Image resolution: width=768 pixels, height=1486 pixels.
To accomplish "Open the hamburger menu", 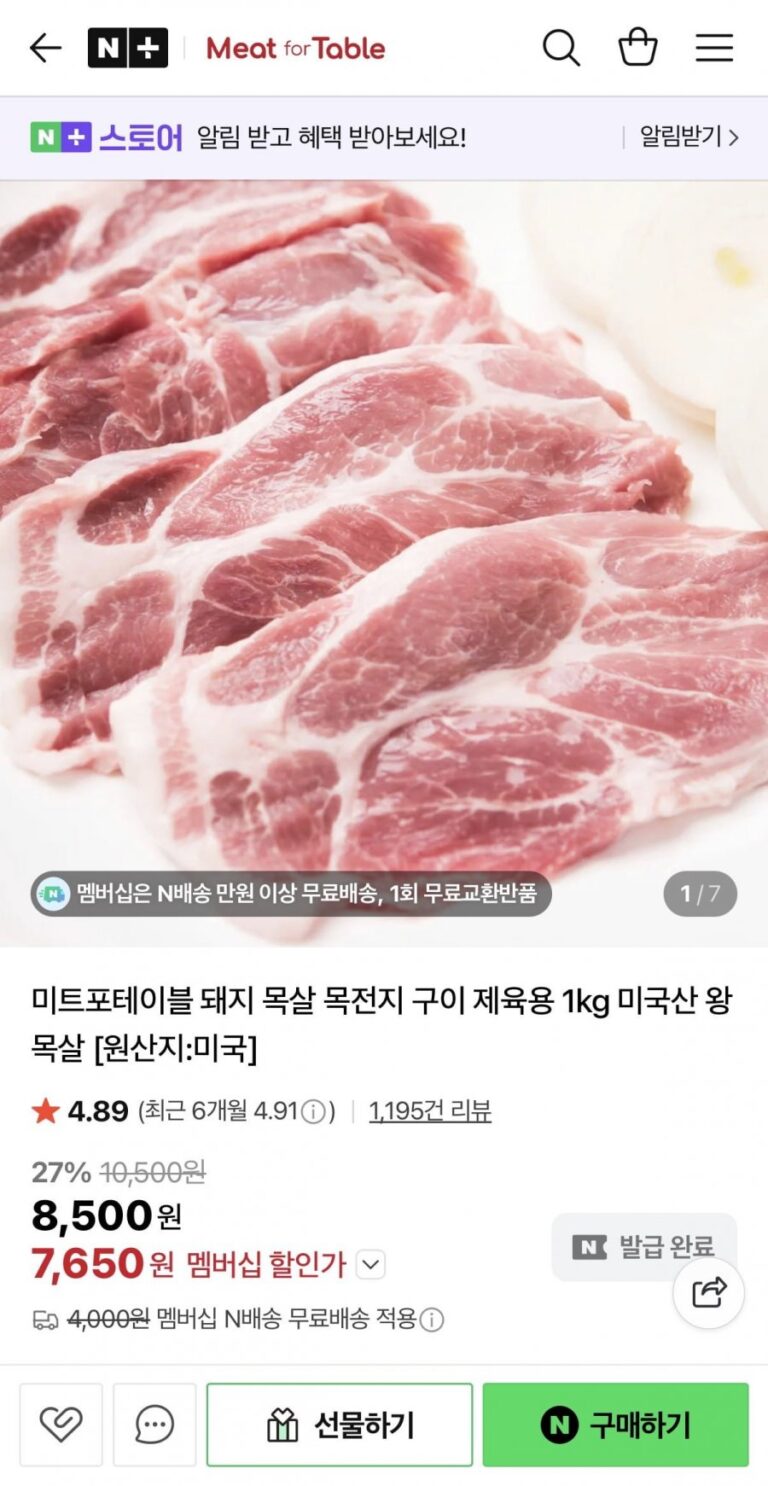I will [714, 48].
